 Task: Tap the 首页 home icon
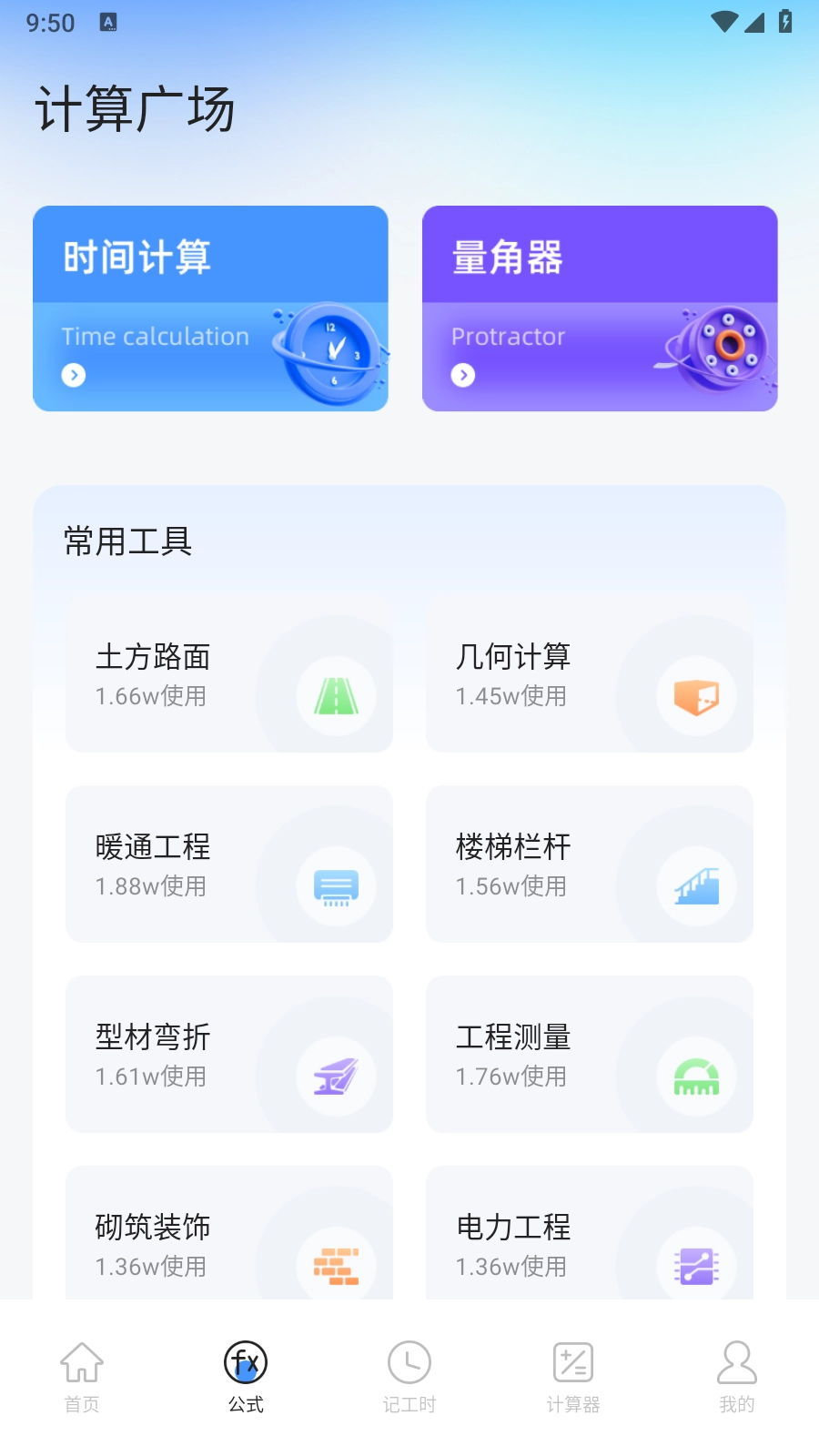click(82, 1362)
